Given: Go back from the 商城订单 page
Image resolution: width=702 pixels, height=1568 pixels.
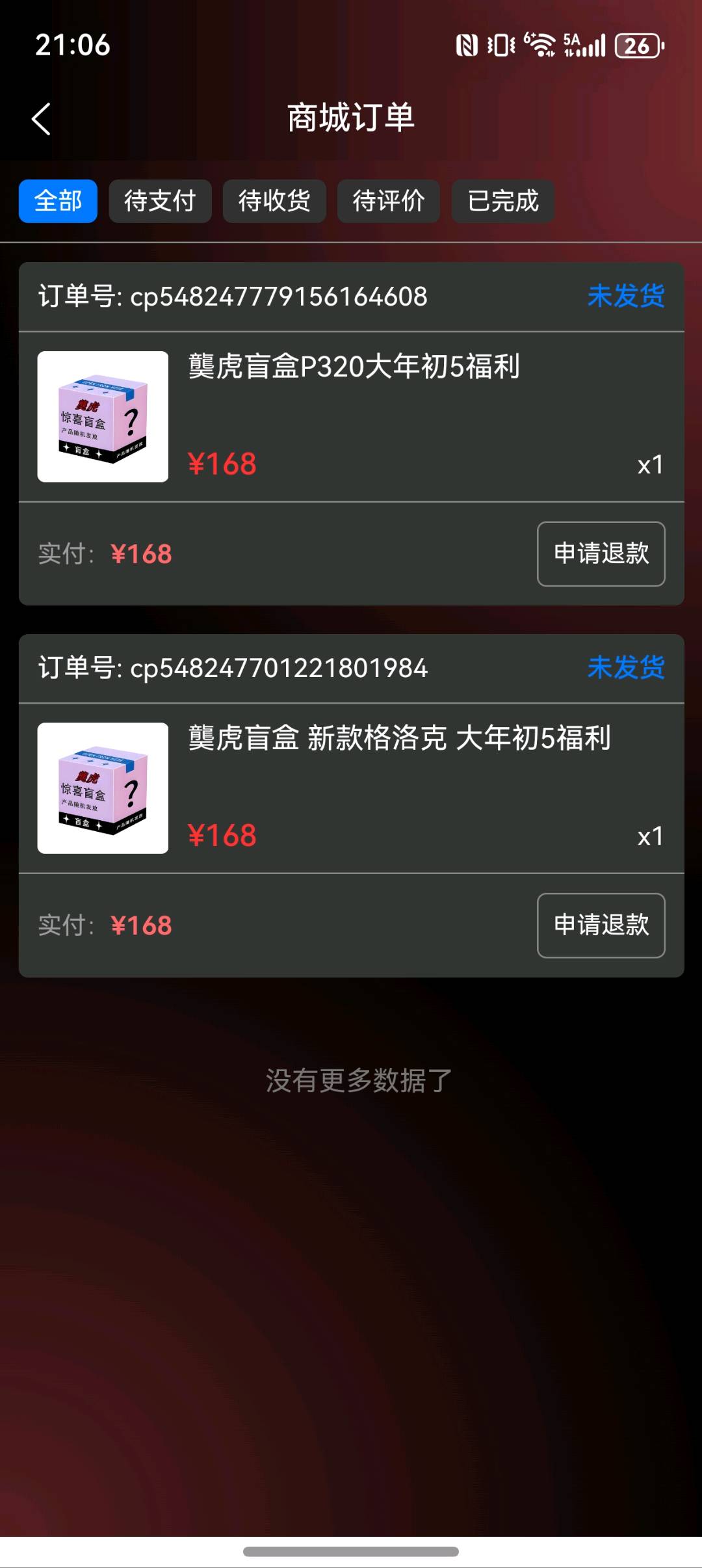Looking at the screenshot, I should tap(41, 119).
